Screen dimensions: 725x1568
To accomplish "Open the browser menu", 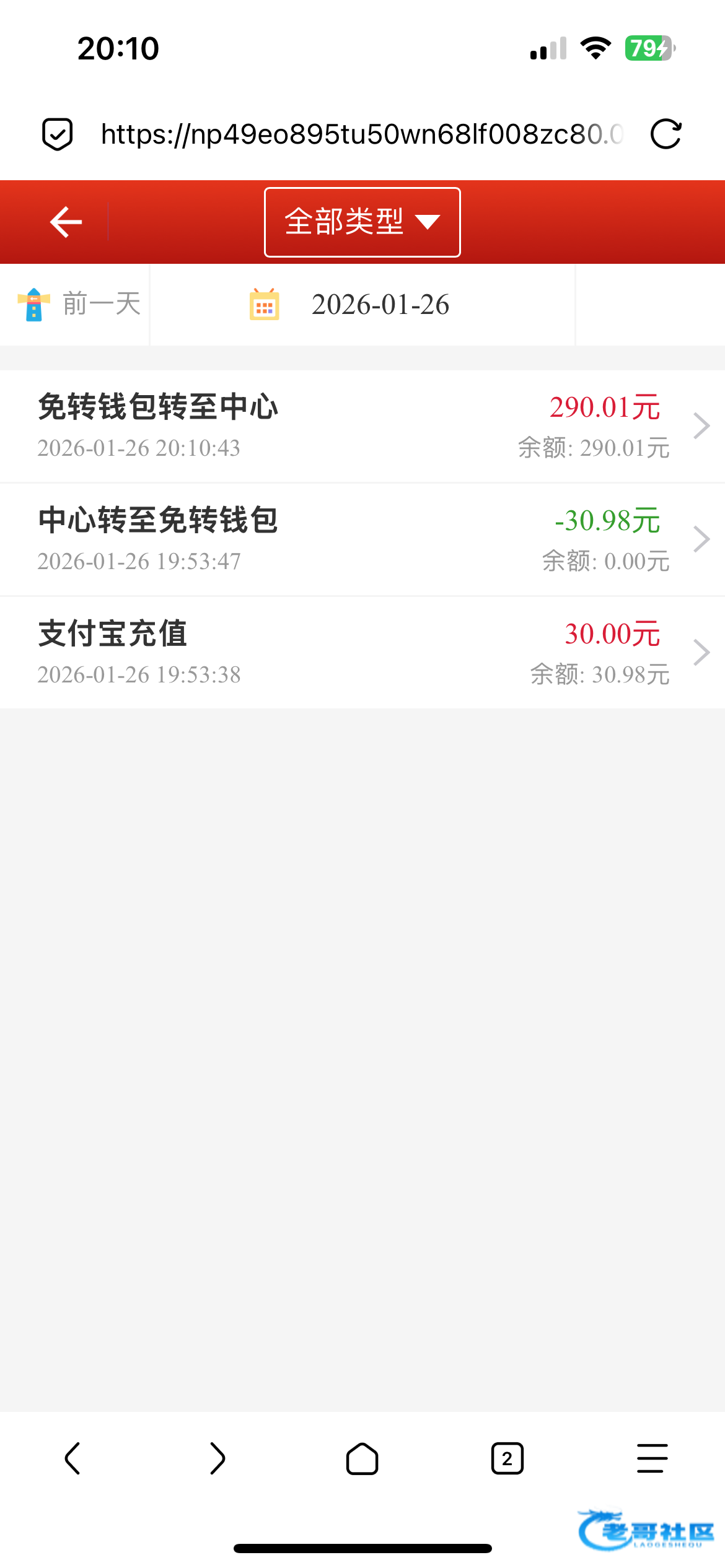I will click(x=652, y=1458).
